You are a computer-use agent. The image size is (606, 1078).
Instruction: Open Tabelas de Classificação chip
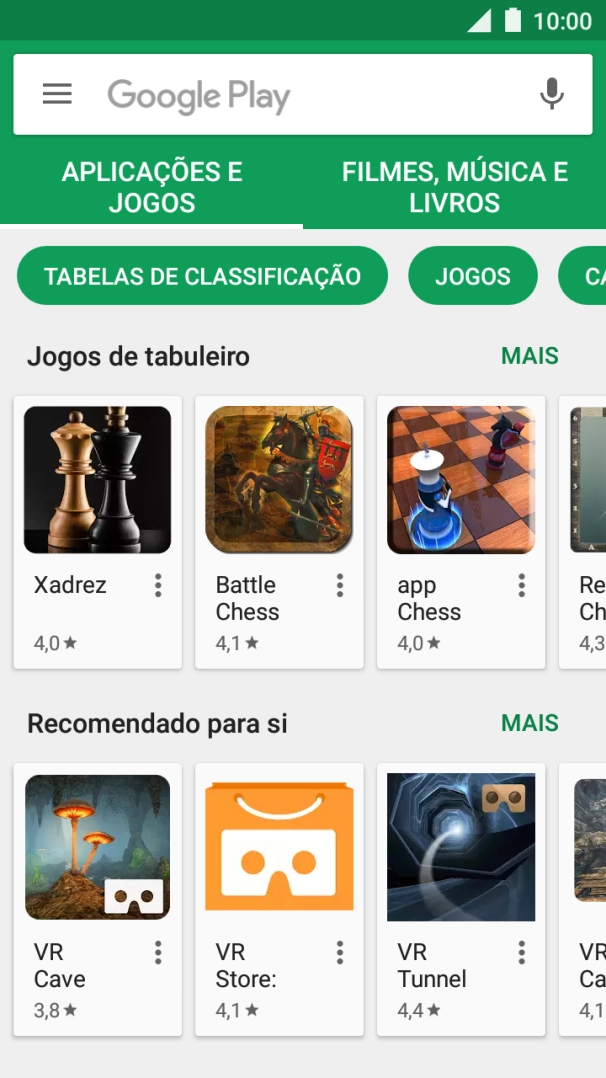click(x=202, y=276)
